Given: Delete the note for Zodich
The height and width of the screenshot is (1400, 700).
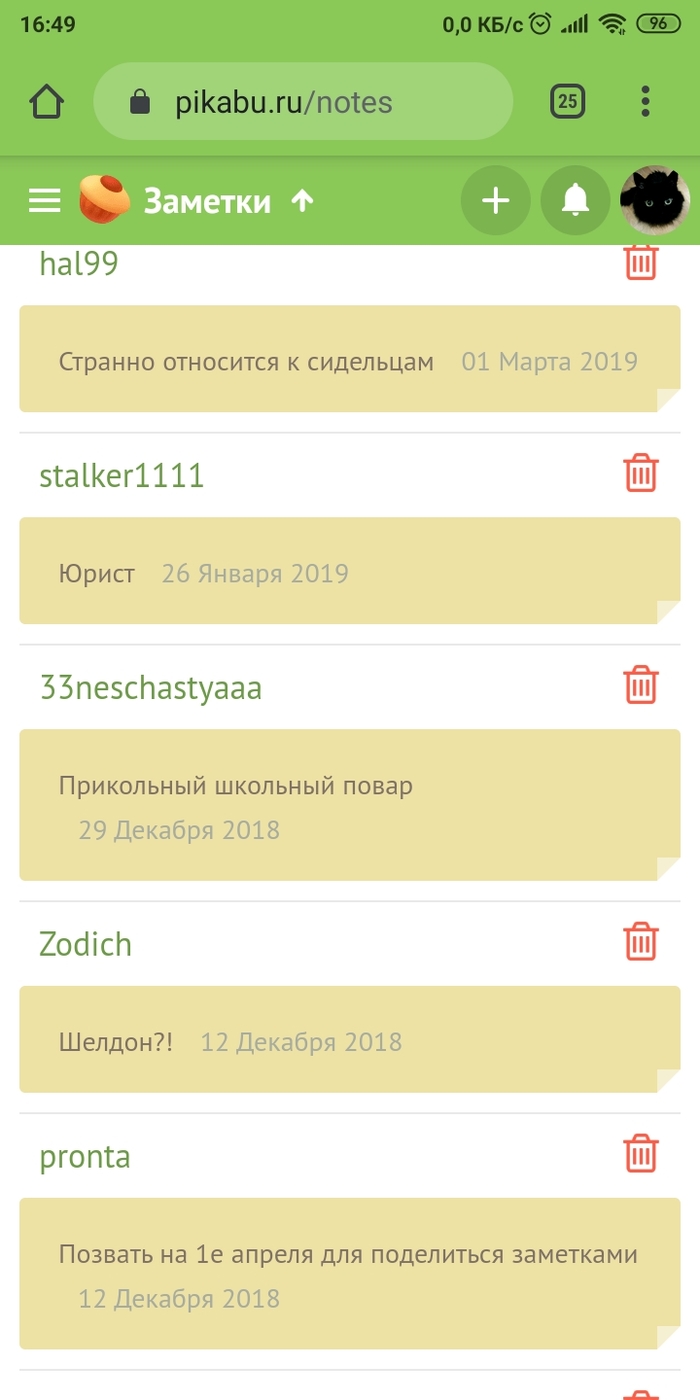Looking at the screenshot, I should click(x=640, y=942).
